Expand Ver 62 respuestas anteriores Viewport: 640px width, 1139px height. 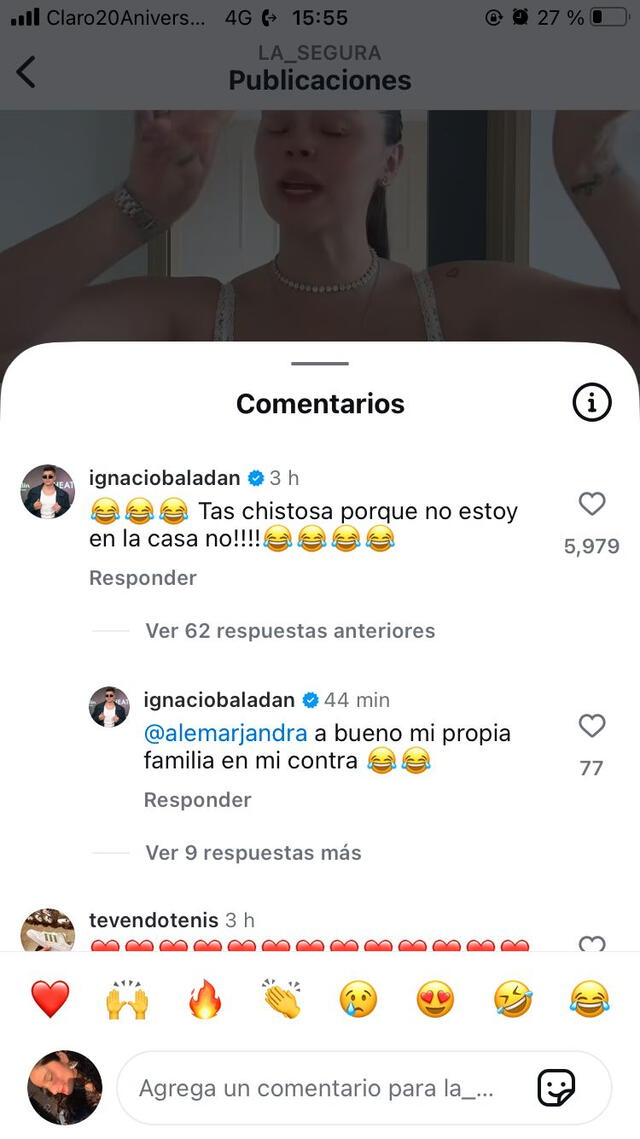click(x=290, y=631)
